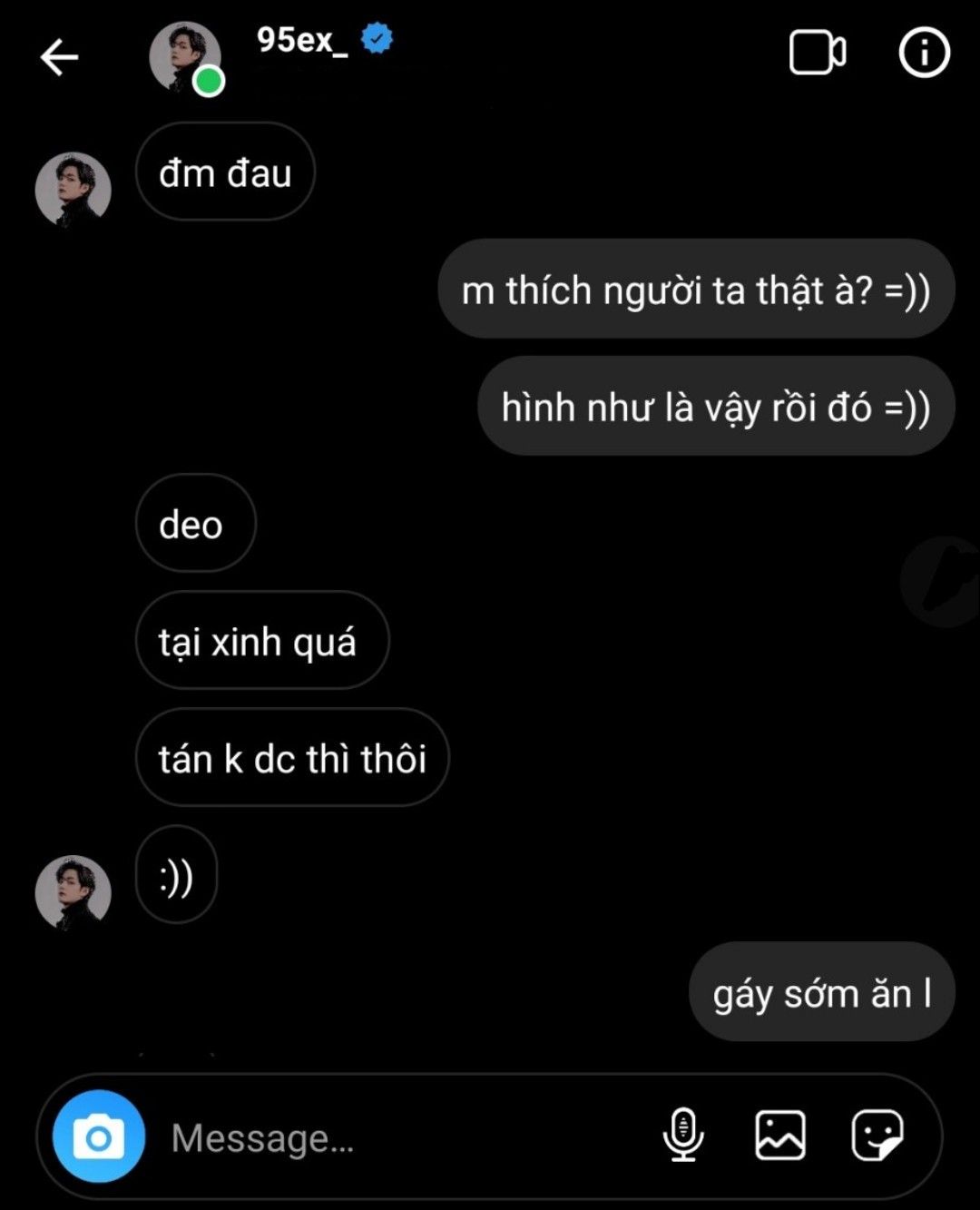
Task: Start a video call with 95ex_
Action: 817,53
